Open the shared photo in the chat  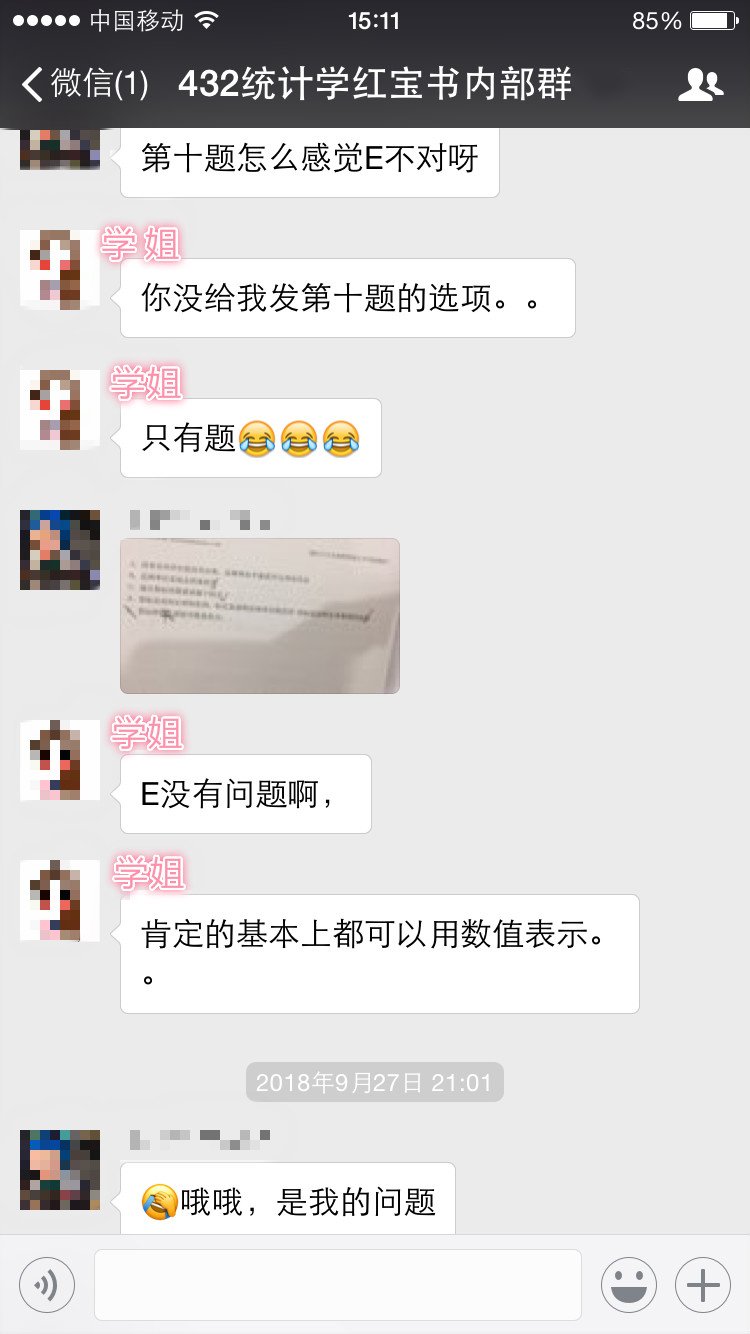click(x=260, y=615)
